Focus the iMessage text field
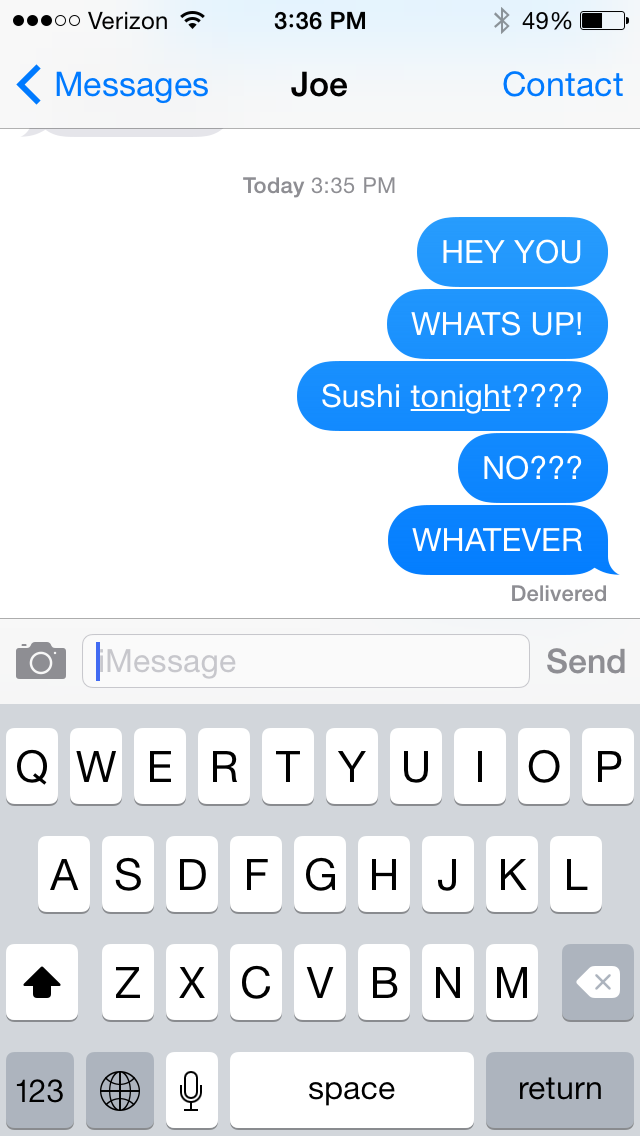Image resolution: width=640 pixels, height=1136 pixels. (305, 661)
